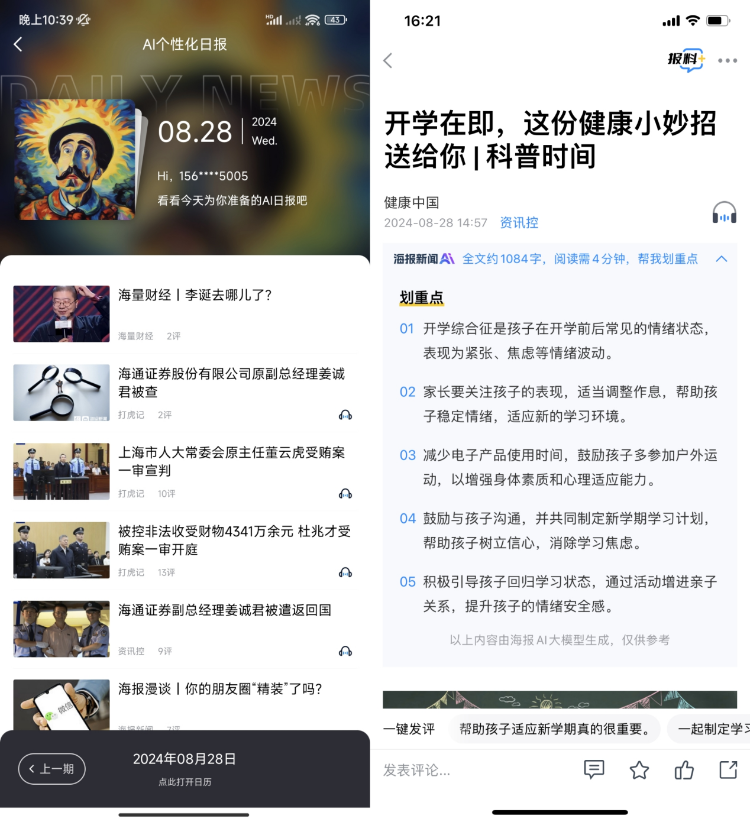The height and width of the screenshot is (822, 750).
Task: Play audio for the 杜兆才受贿案 article
Action: pos(345,572)
